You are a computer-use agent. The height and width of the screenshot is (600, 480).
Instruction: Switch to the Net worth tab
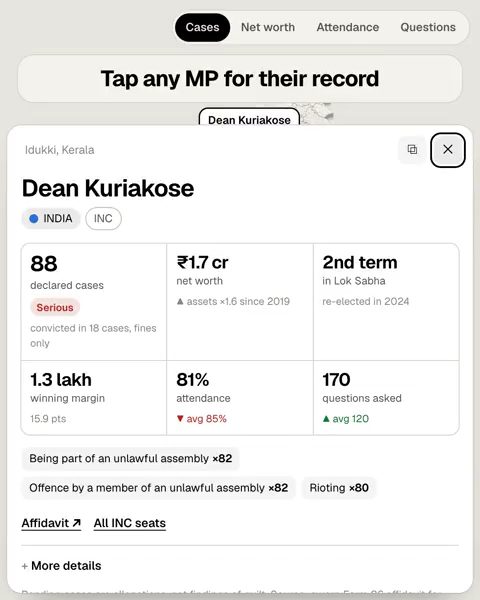pos(268,27)
